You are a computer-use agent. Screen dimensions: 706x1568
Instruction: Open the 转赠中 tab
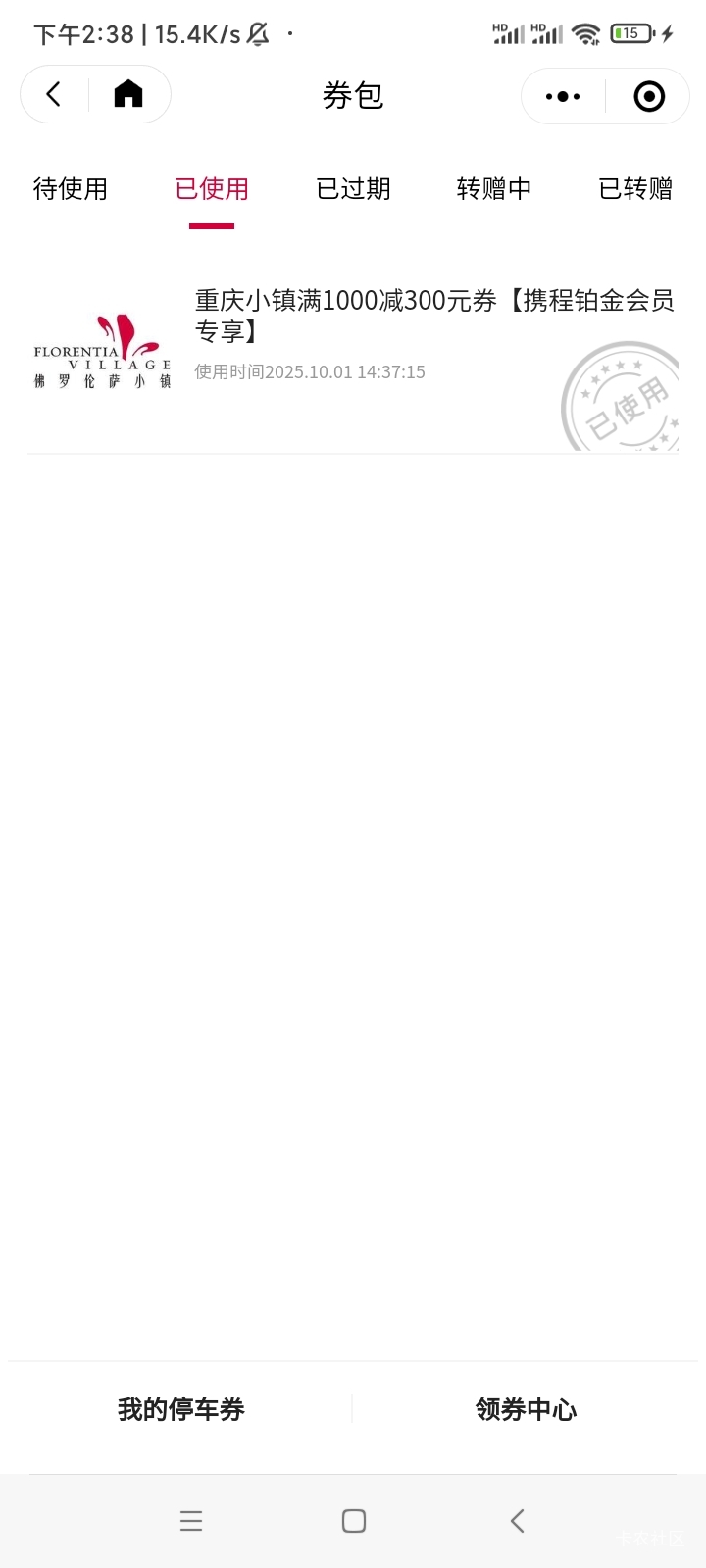(x=494, y=188)
